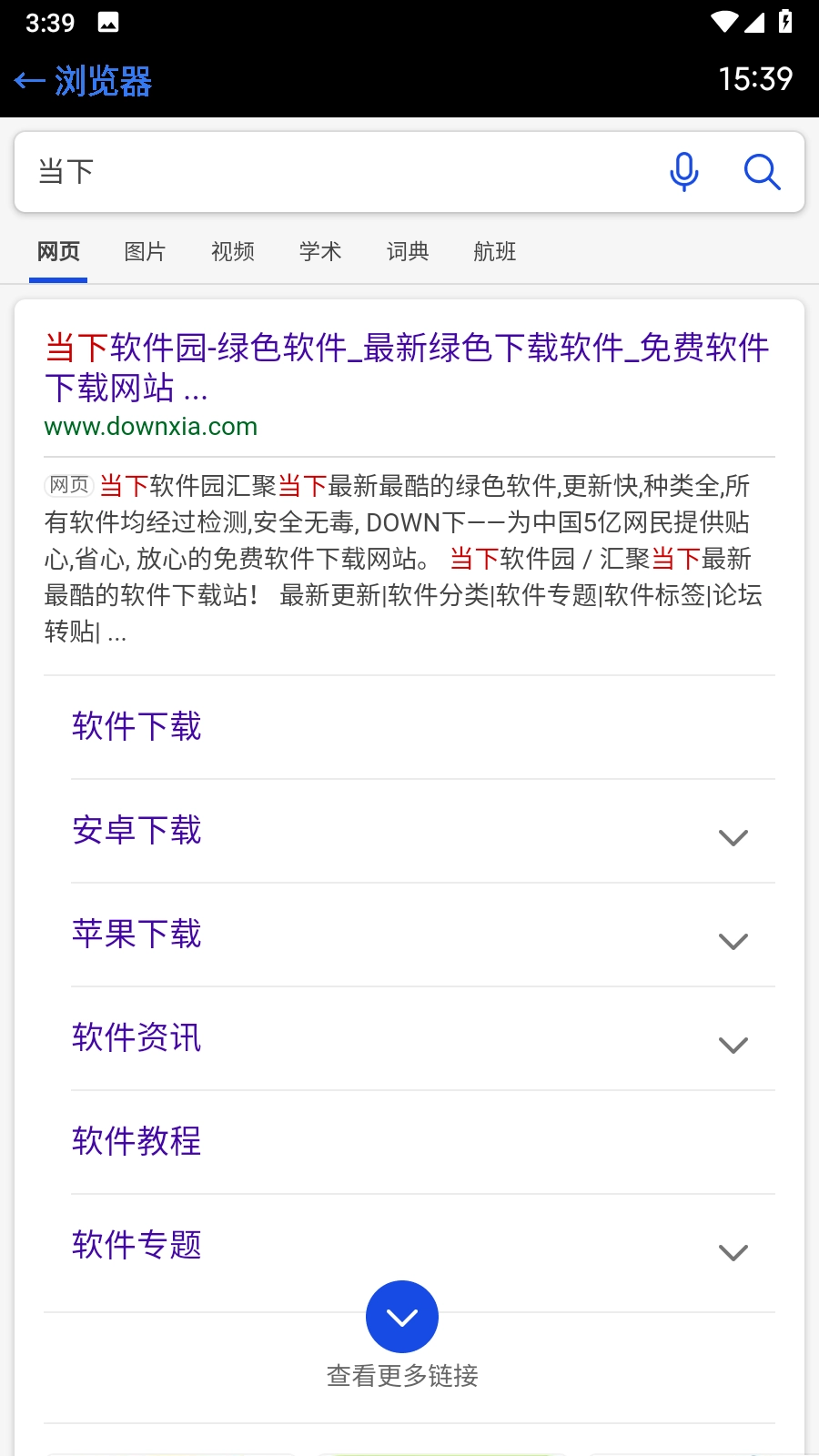
Task: Open the 软件下载 link
Action: 136,727
